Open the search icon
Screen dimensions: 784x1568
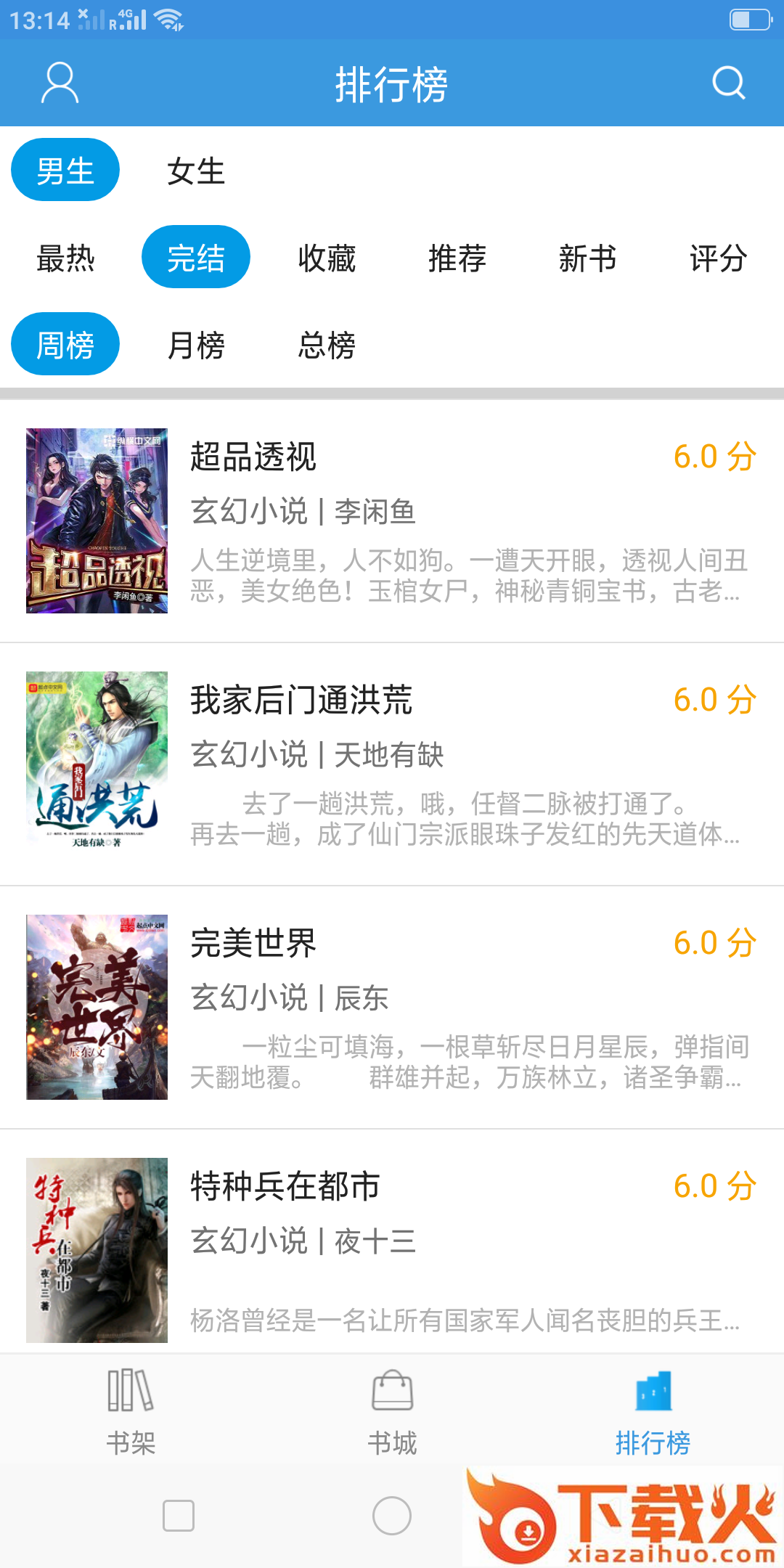(x=728, y=83)
